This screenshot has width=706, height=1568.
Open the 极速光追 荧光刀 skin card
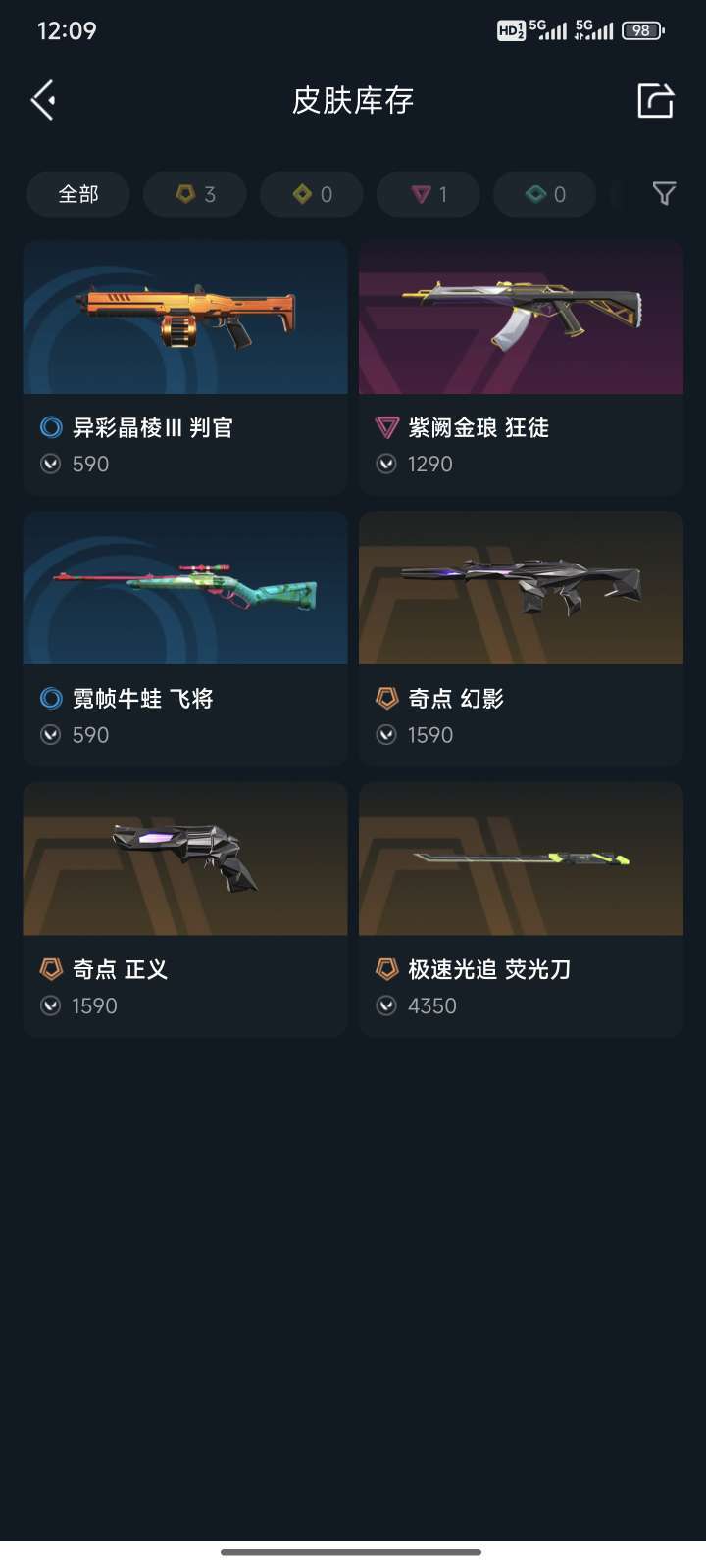point(521,909)
